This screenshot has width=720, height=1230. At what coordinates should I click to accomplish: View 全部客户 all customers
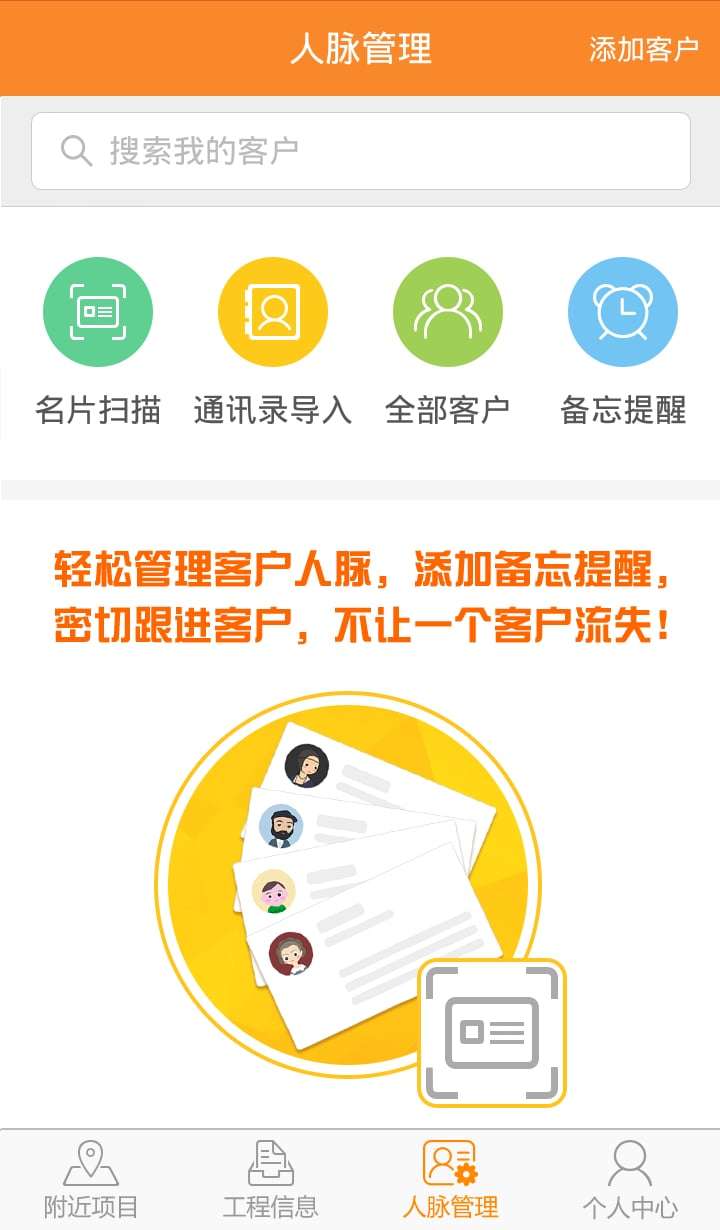click(448, 341)
